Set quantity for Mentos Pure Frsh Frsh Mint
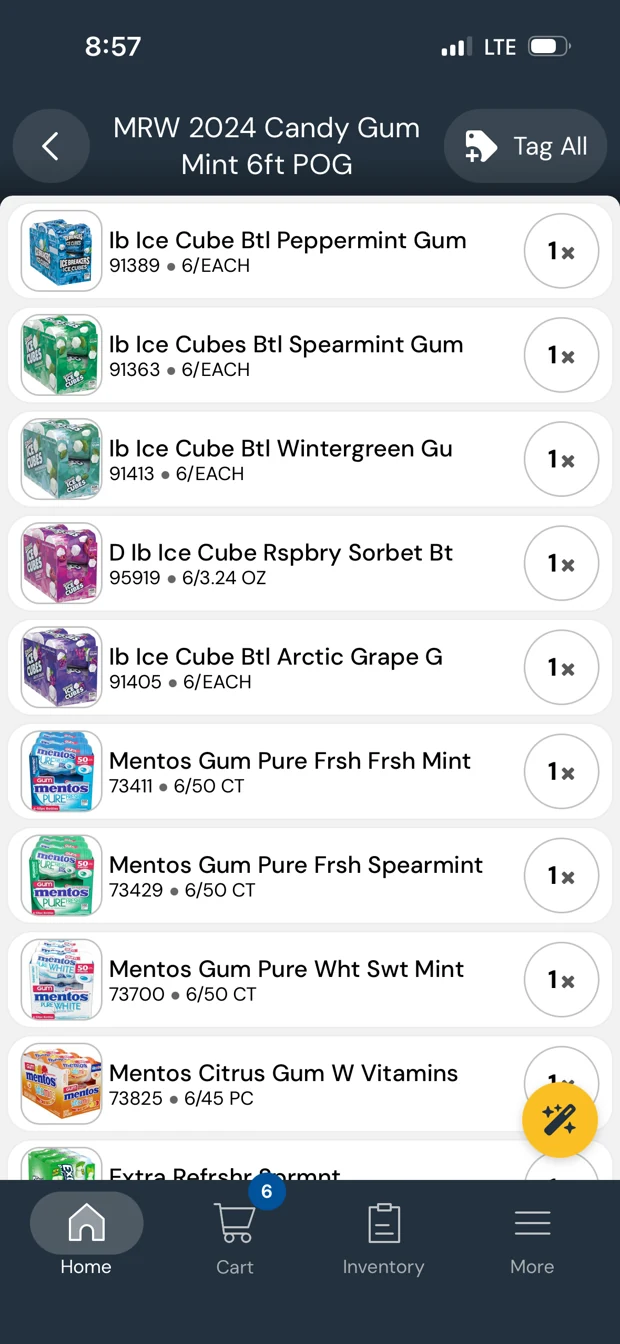Image resolution: width=620 pixels, height=1344 pixels. [x=561, y=771]
